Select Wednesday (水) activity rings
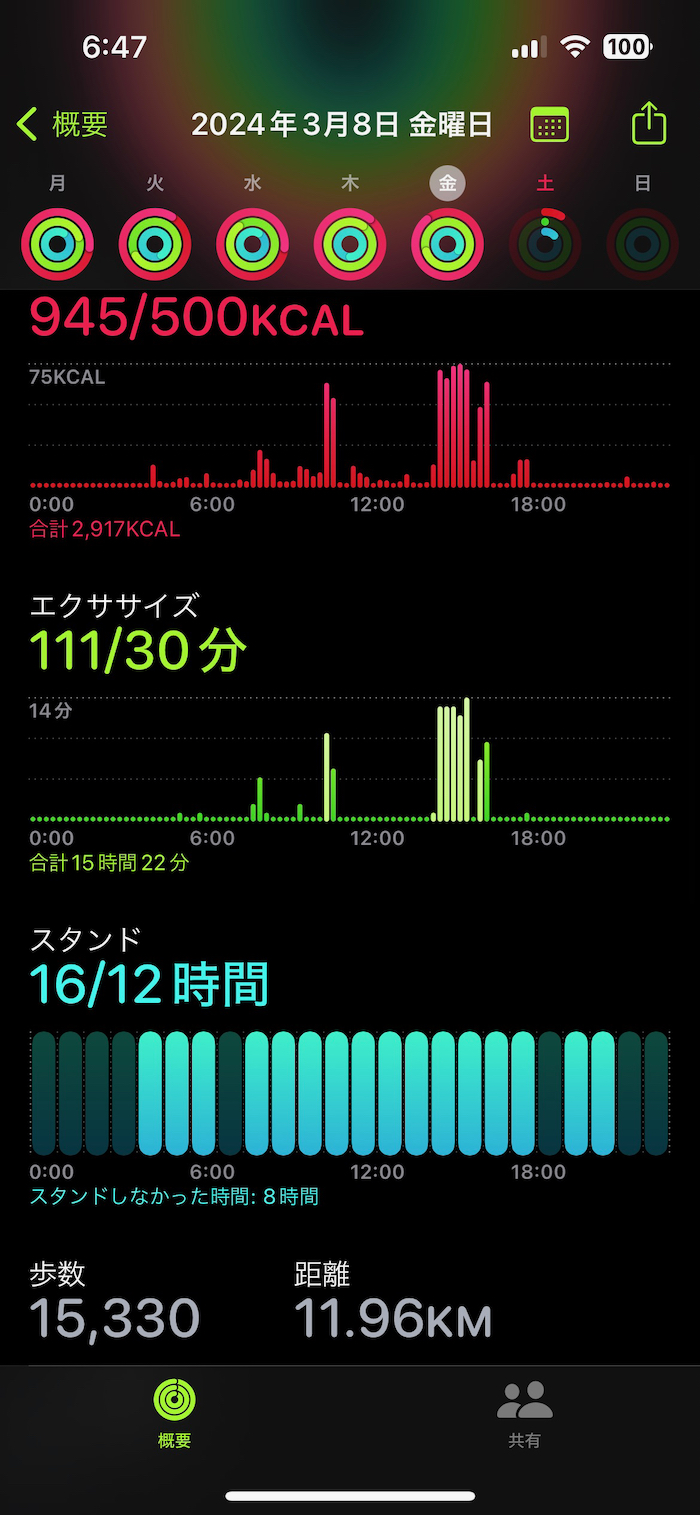 click(x=252, y=243)
